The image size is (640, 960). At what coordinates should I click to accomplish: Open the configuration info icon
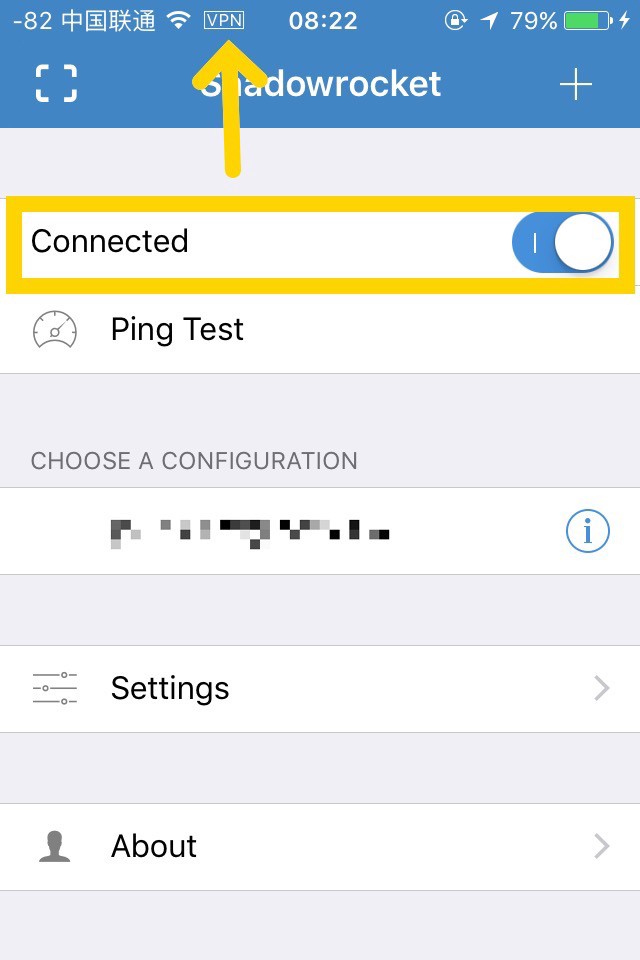click(x=587, y=531)
